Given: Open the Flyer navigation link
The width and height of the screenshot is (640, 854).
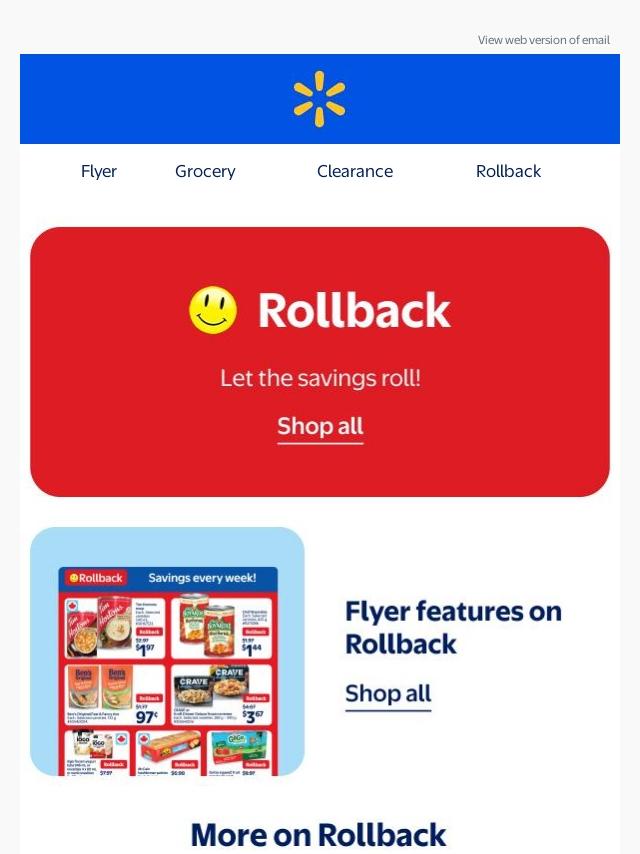Looking at the screenshot, I should [x=99, y=171].
